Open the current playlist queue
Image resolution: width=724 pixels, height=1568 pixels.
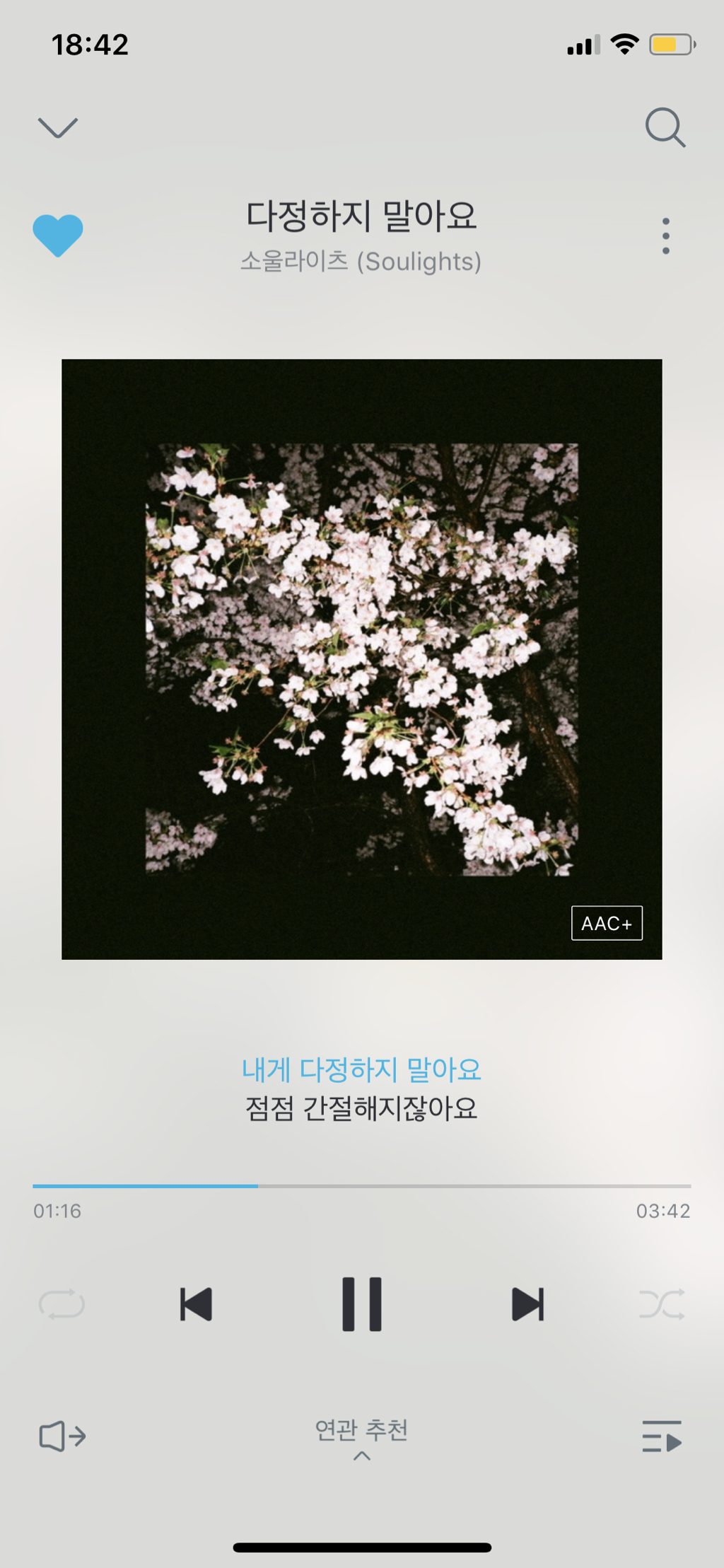click(662, 1436)
